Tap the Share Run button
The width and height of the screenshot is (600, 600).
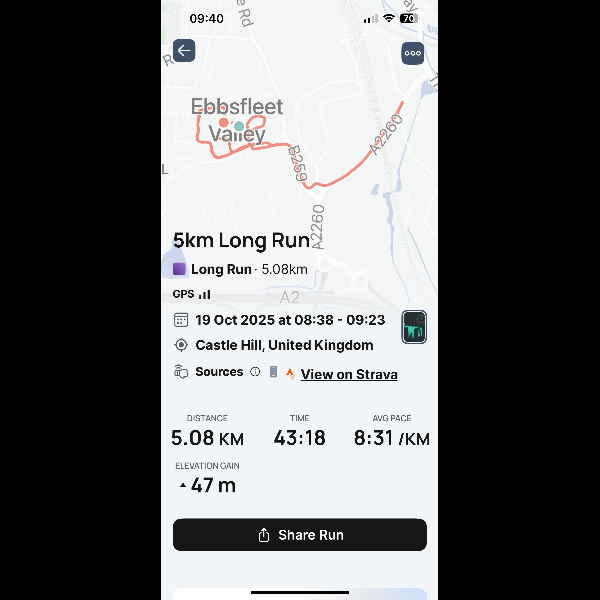point(300,535)
